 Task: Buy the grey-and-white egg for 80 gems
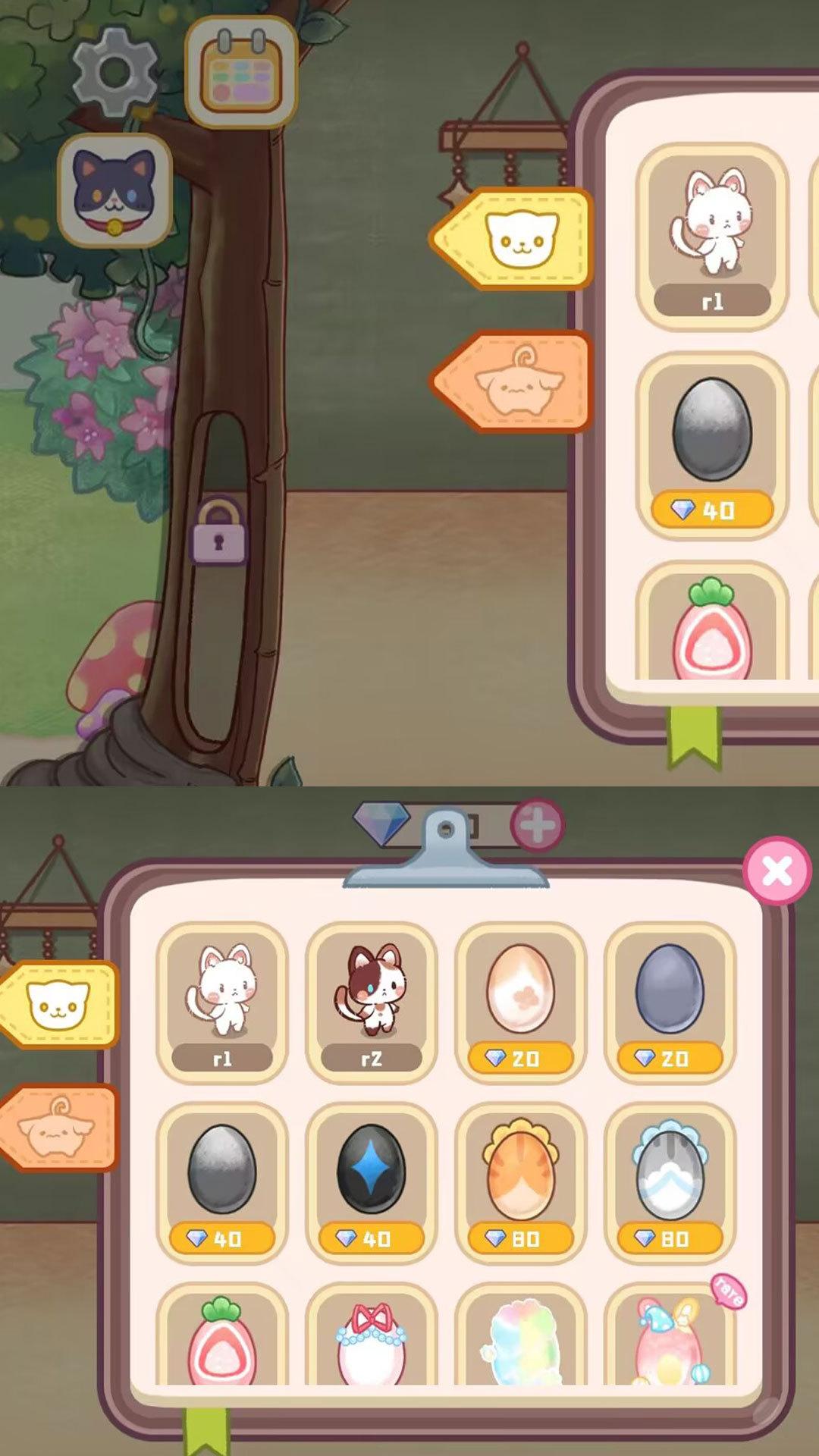tap(670, 1179)
